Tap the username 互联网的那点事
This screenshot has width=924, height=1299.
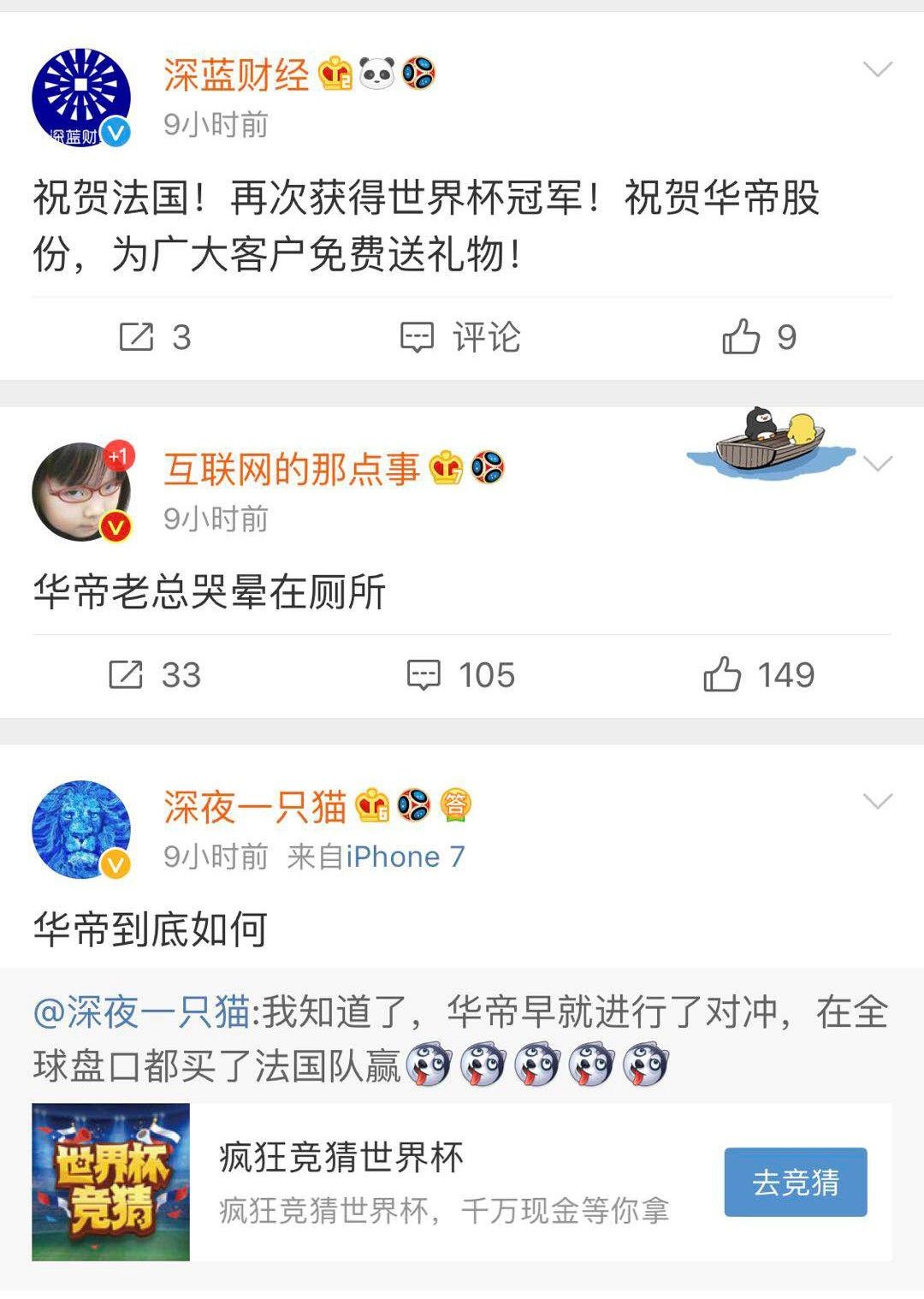pyautogui.click(x=291, y=469)
